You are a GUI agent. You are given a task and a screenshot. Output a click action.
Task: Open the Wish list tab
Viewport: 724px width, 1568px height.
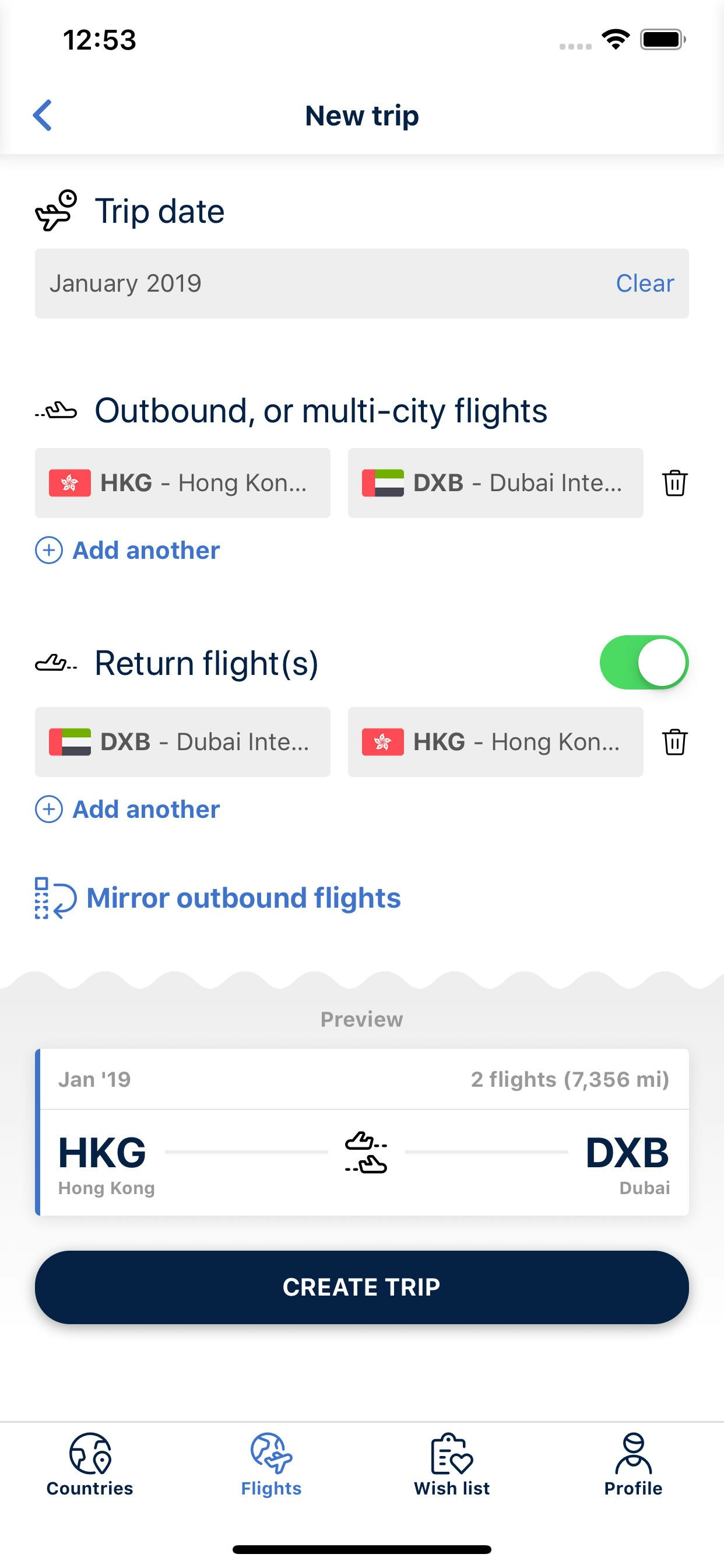coord(451,1465)
